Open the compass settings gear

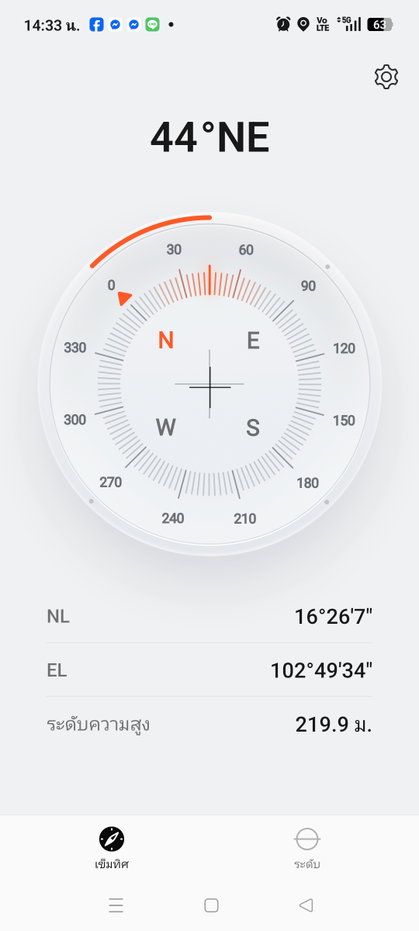point(386,77)
